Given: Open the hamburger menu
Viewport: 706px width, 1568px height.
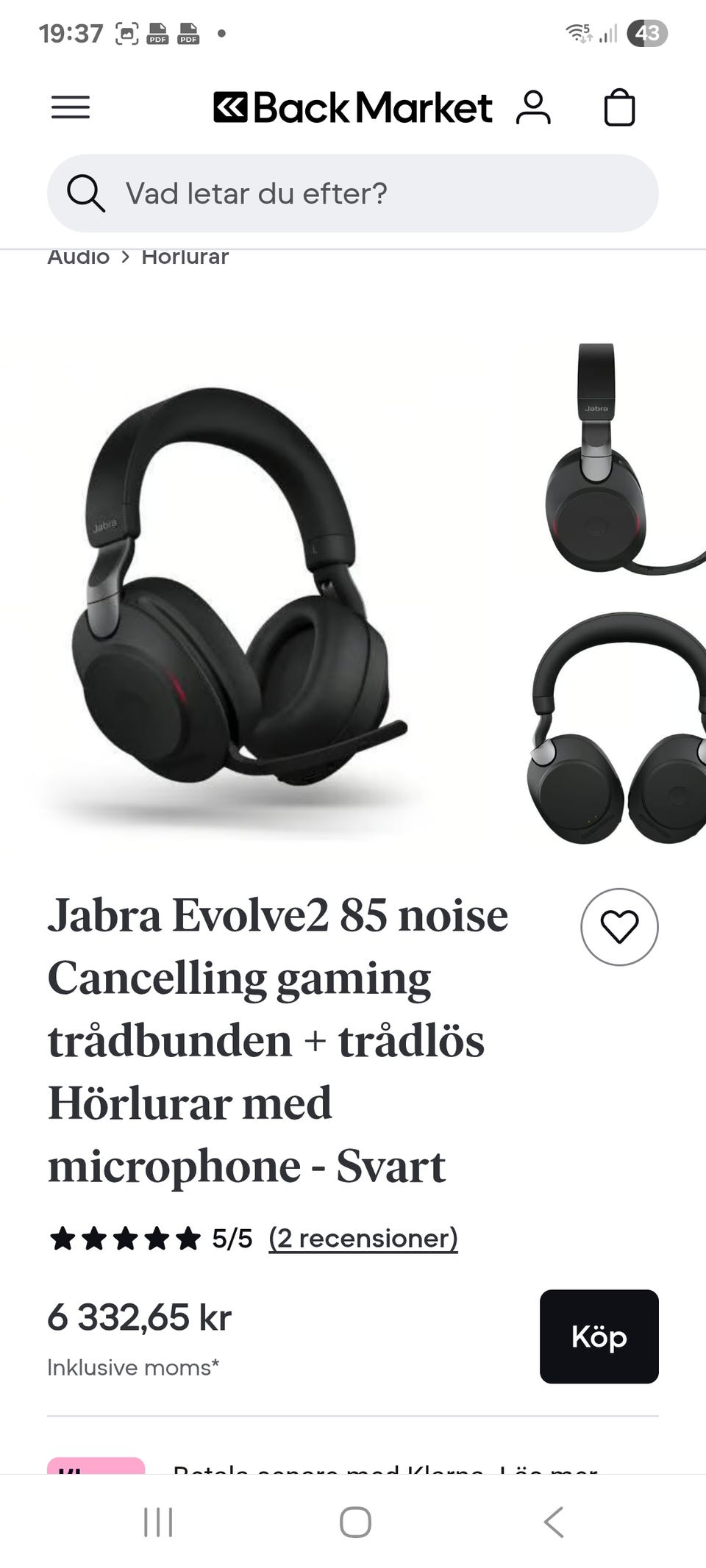Looking at the screenshot, I should tap(71, 107).
